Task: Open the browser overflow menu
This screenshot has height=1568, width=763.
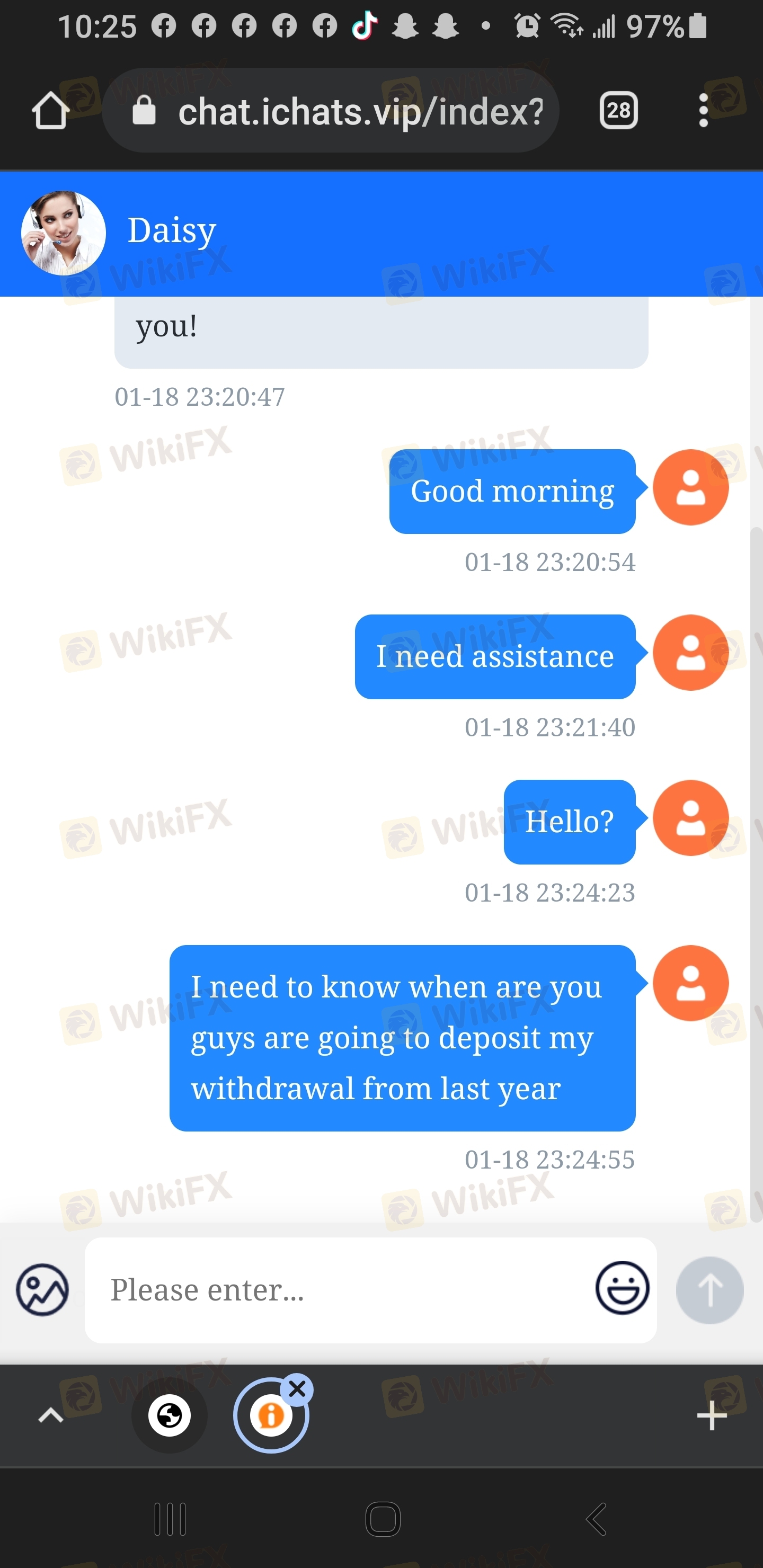Action: (x=703, y=111)
